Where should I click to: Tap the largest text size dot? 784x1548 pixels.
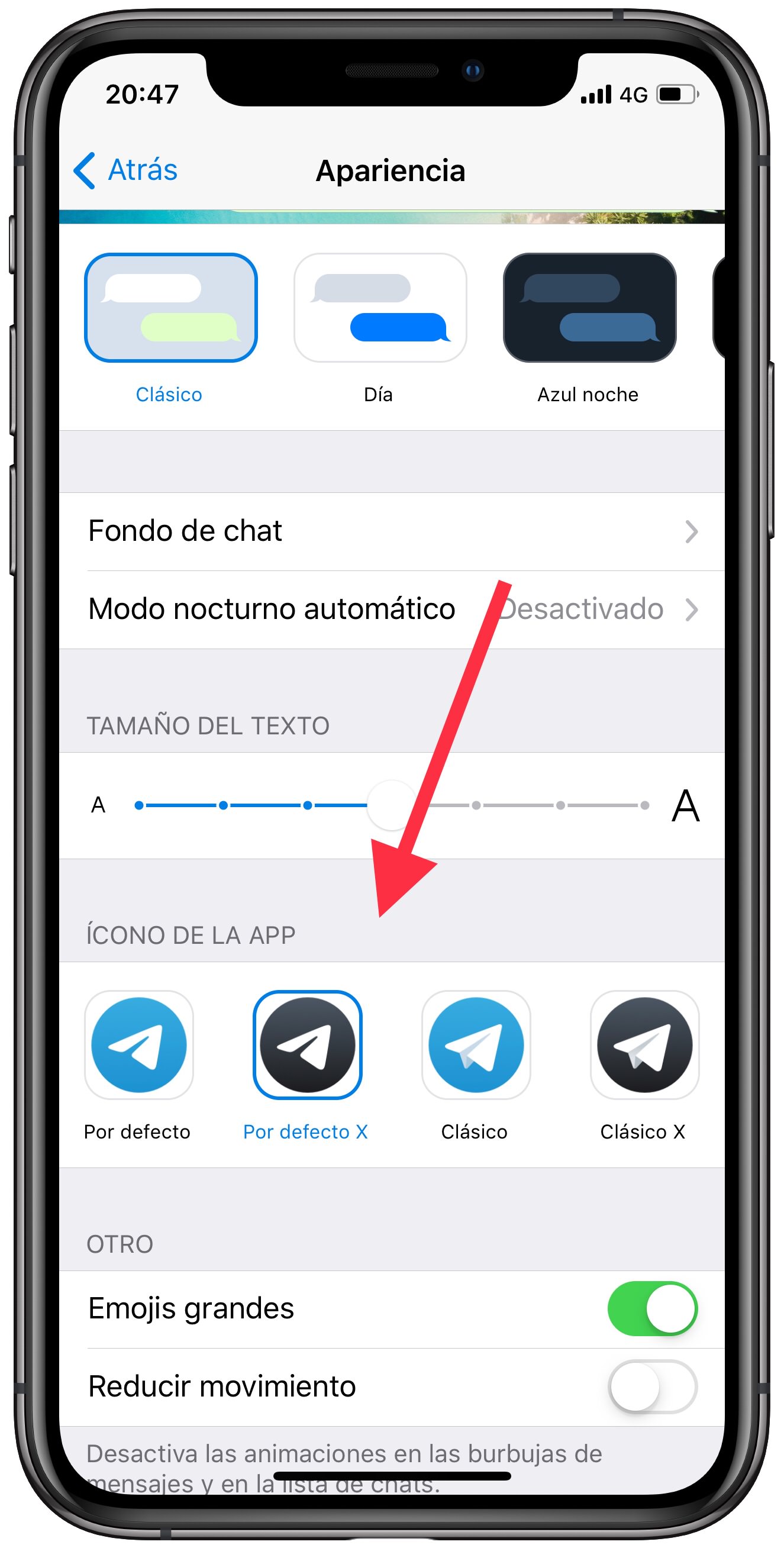pyautogui.click(x=644, y=805)
